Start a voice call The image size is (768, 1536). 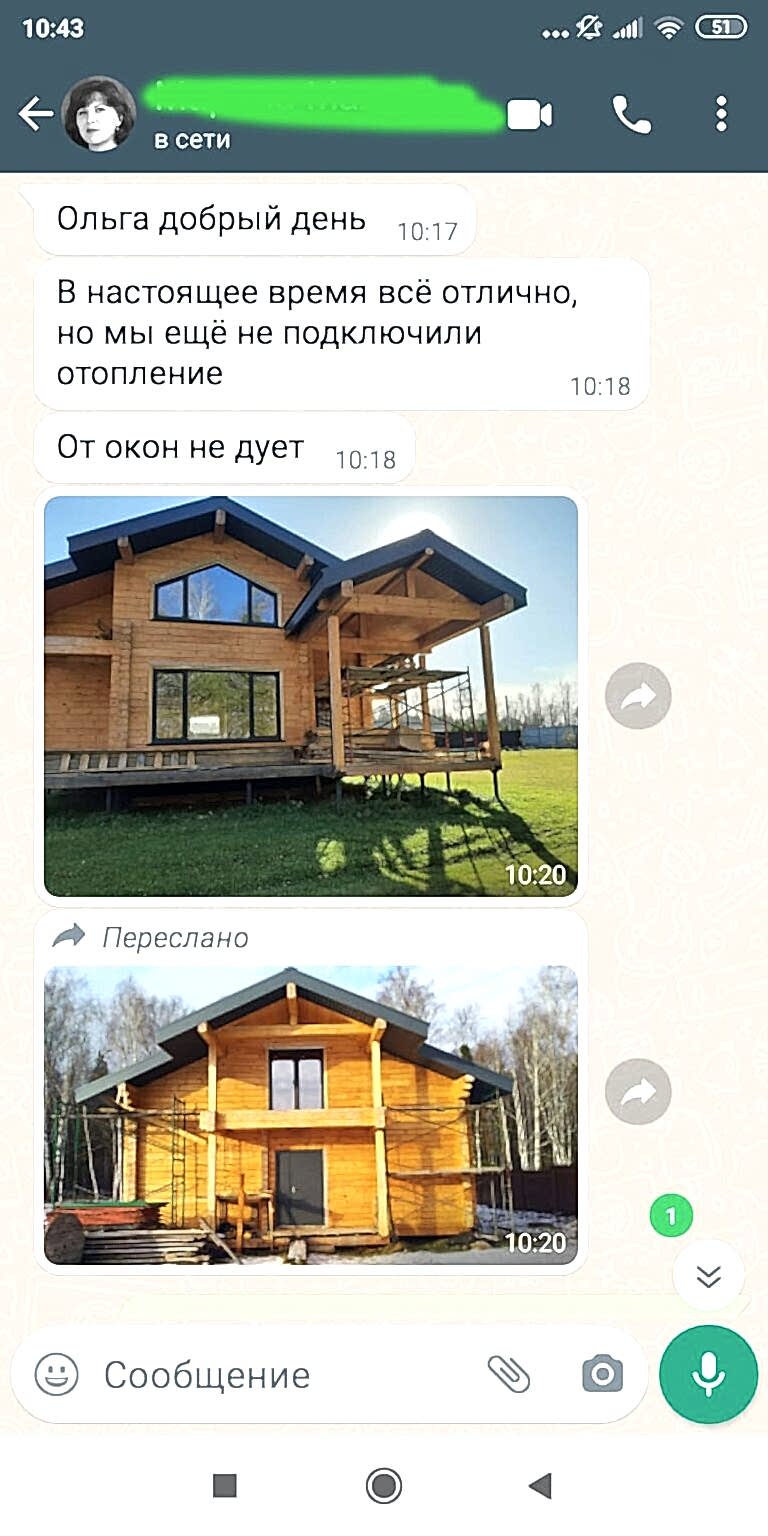[631, 116]
